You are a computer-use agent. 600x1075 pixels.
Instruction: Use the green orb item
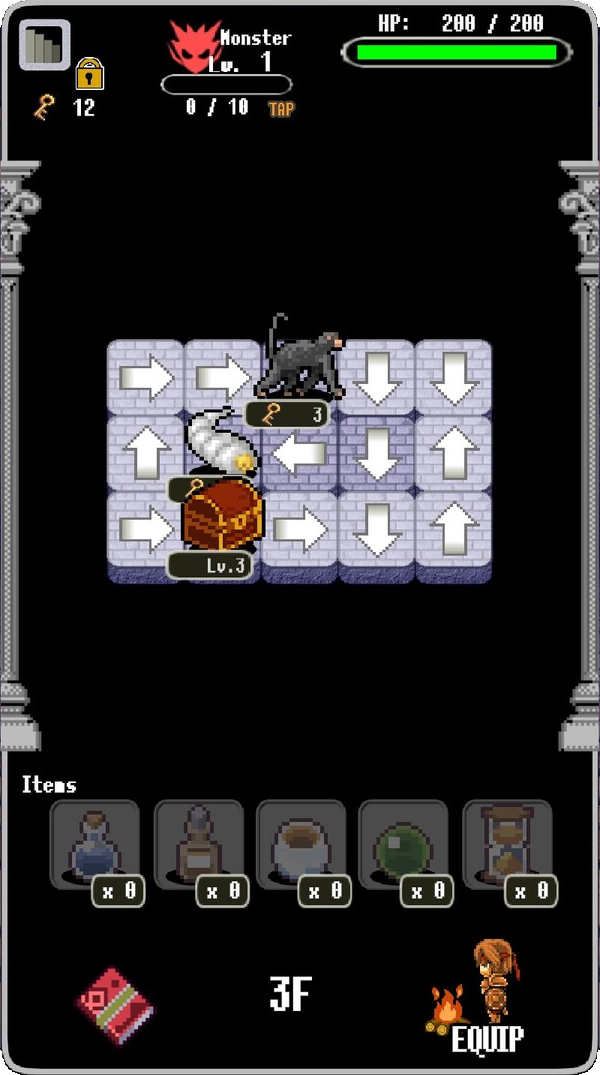coord(402,845)
